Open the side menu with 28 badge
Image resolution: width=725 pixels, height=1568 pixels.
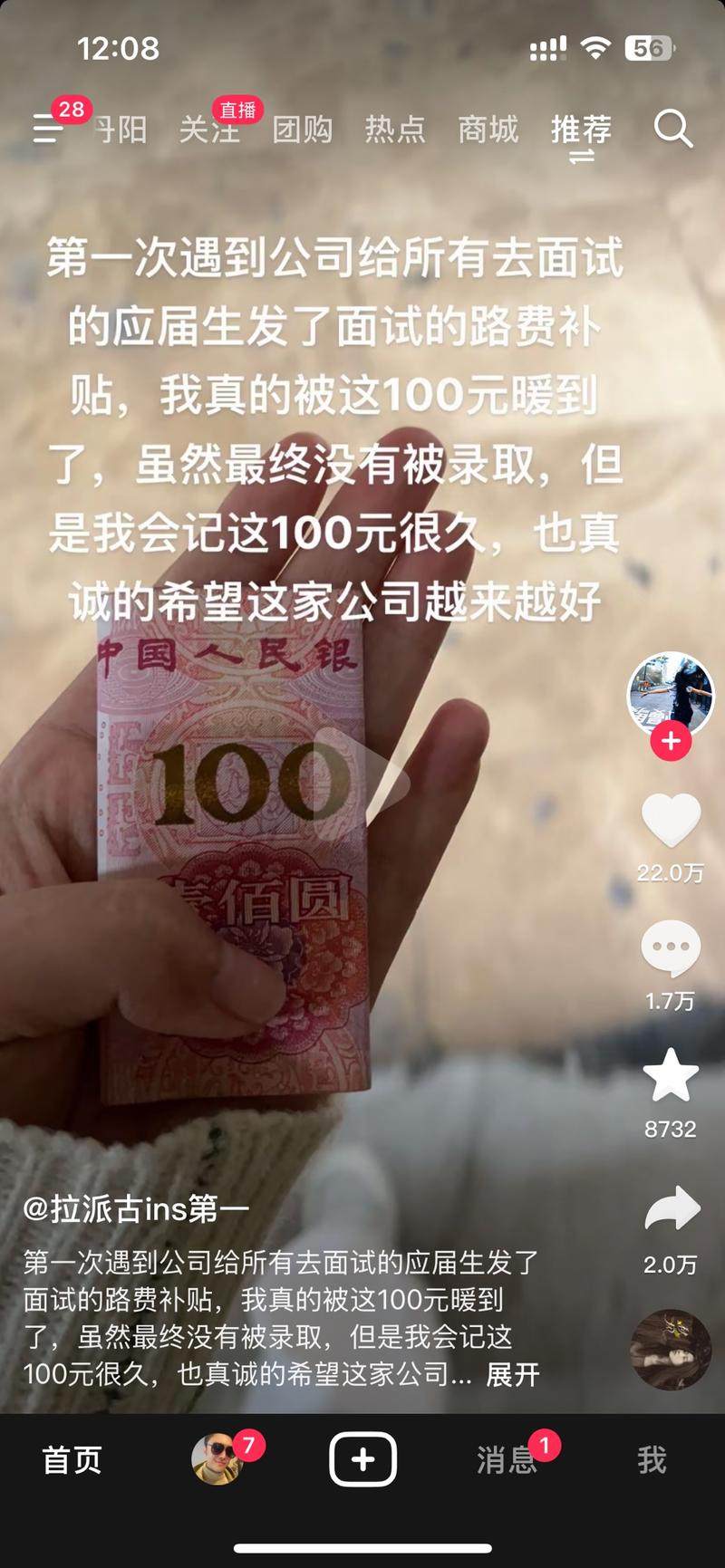[48, 130]
